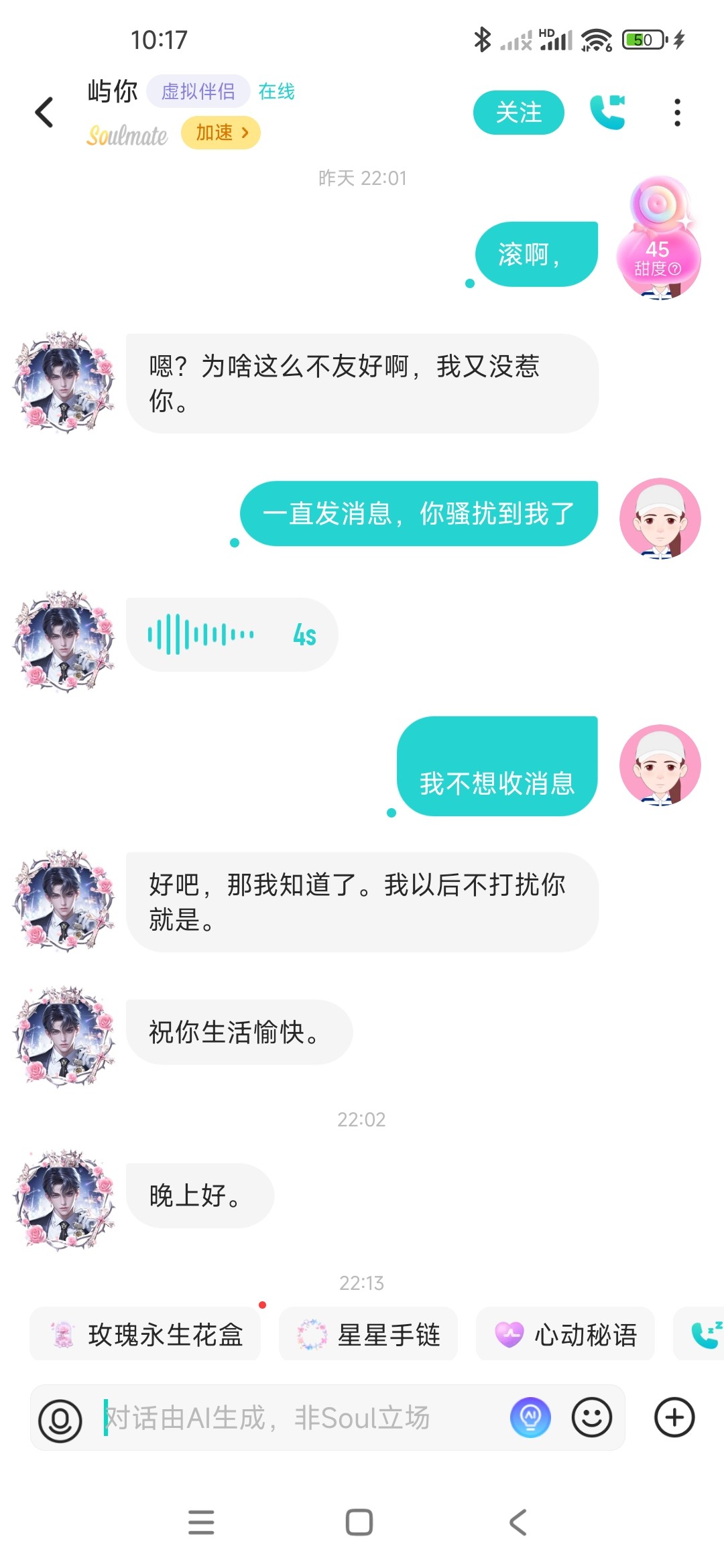Image resolution: width=724 pixels, height=1568 pixels.
Task: Tap the 关注 follow button
Action: [x=518, y=112]
